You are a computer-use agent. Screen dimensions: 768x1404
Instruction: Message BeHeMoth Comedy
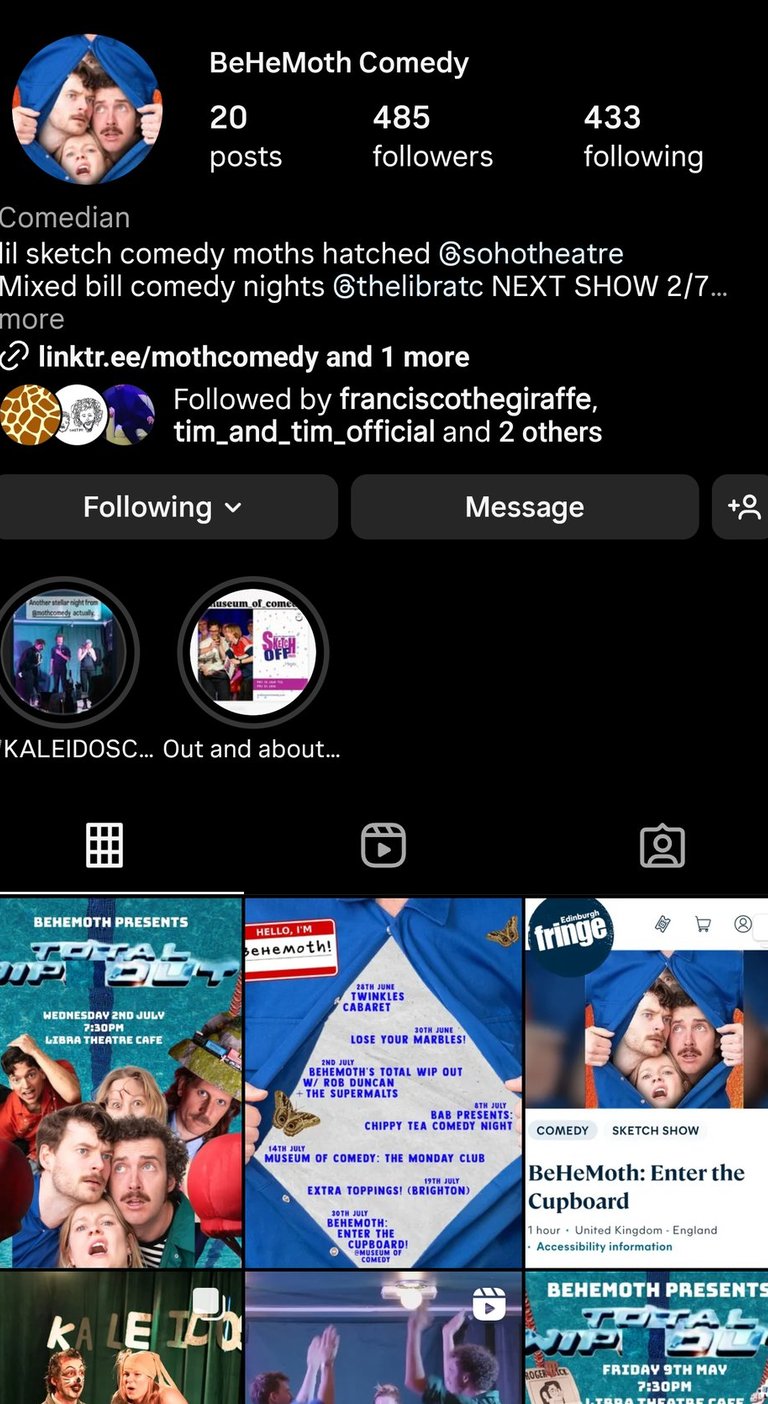click(524, 507)
